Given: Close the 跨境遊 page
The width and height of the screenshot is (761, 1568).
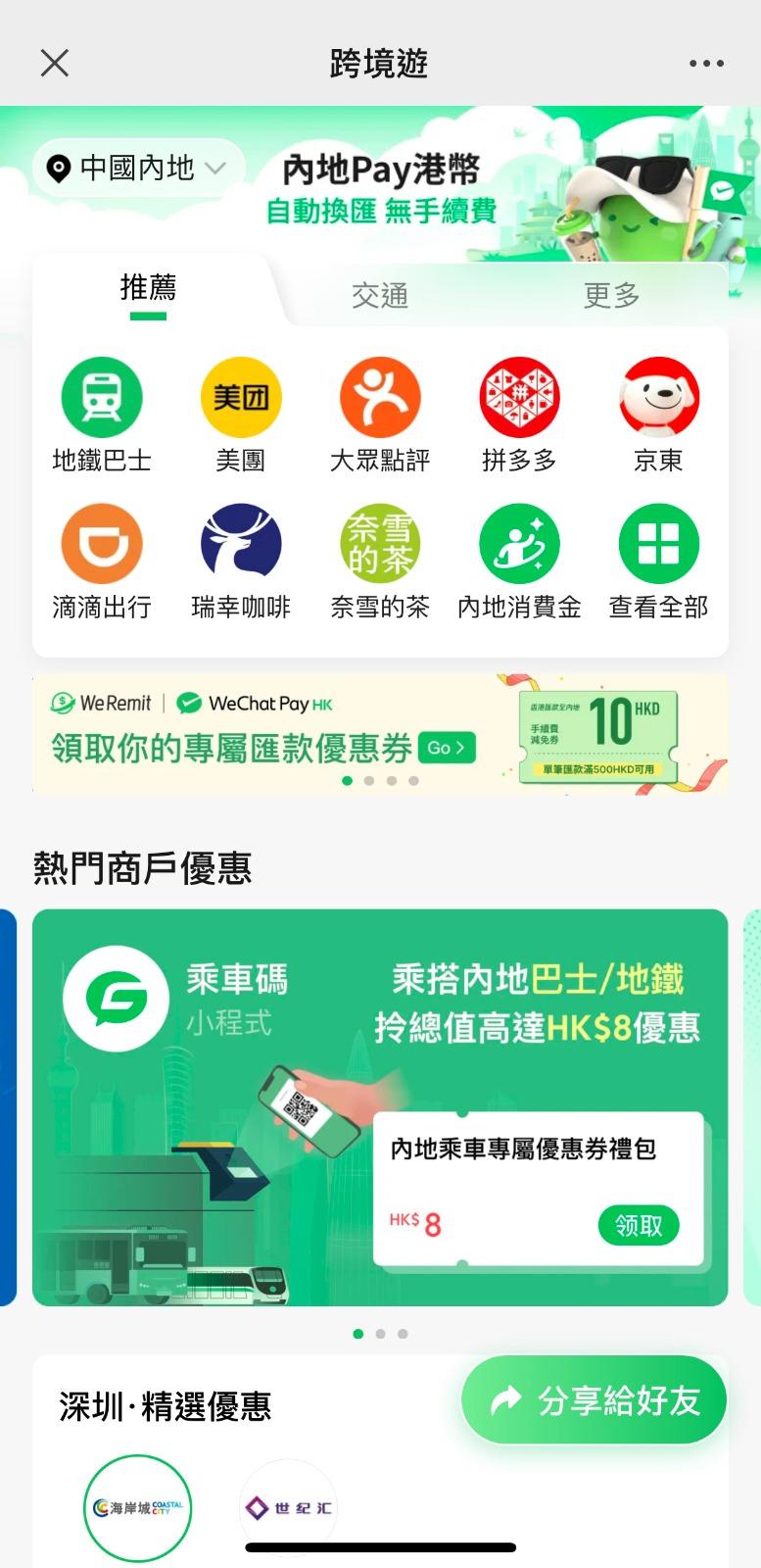Looking at the screenshot, I should click(55, 64).
